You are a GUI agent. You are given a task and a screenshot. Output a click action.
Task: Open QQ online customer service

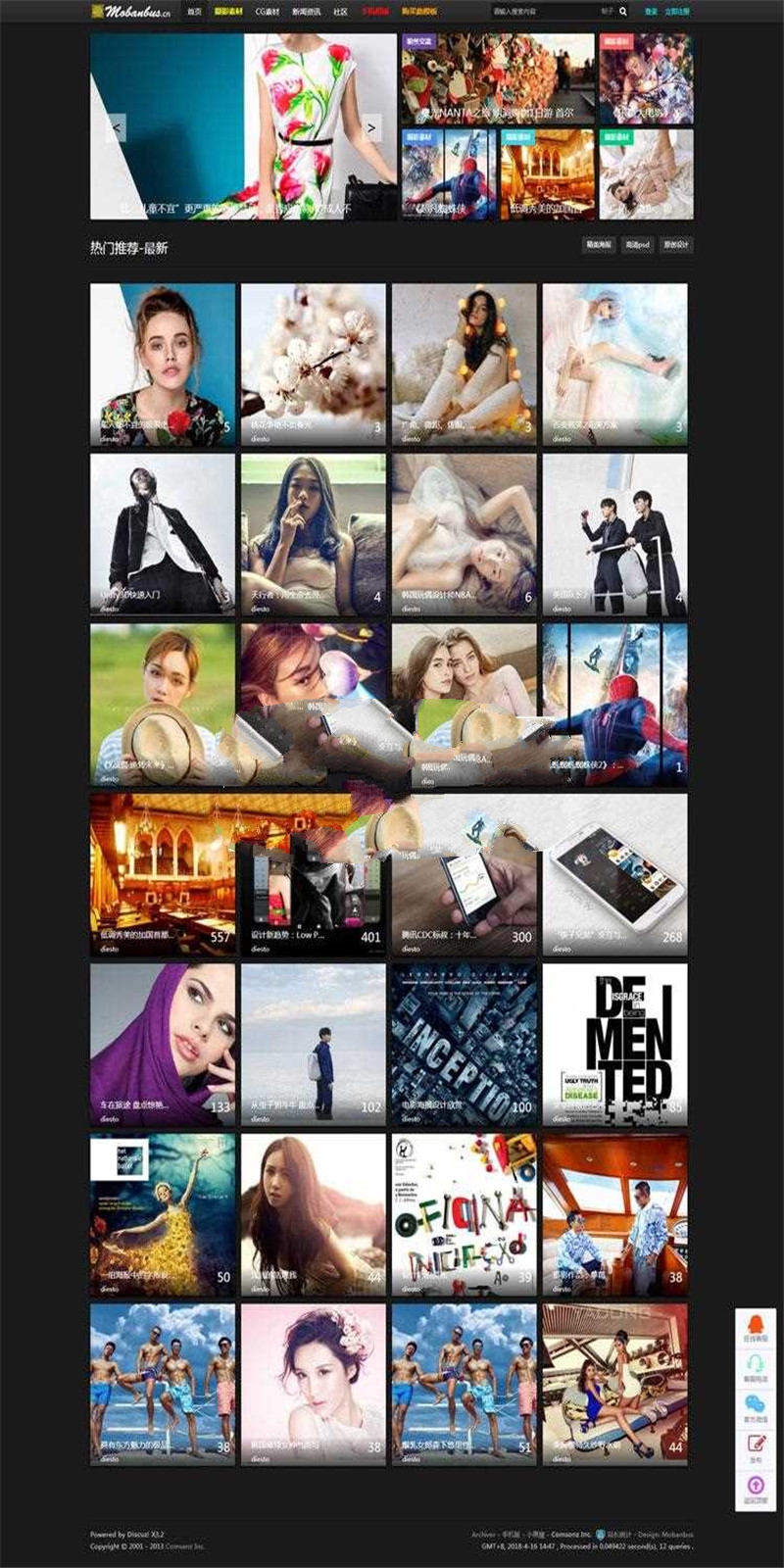756,1329
